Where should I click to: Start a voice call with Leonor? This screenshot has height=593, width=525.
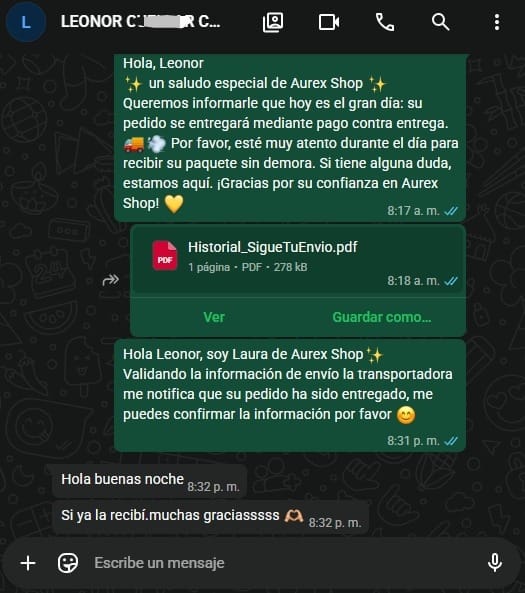385,22
